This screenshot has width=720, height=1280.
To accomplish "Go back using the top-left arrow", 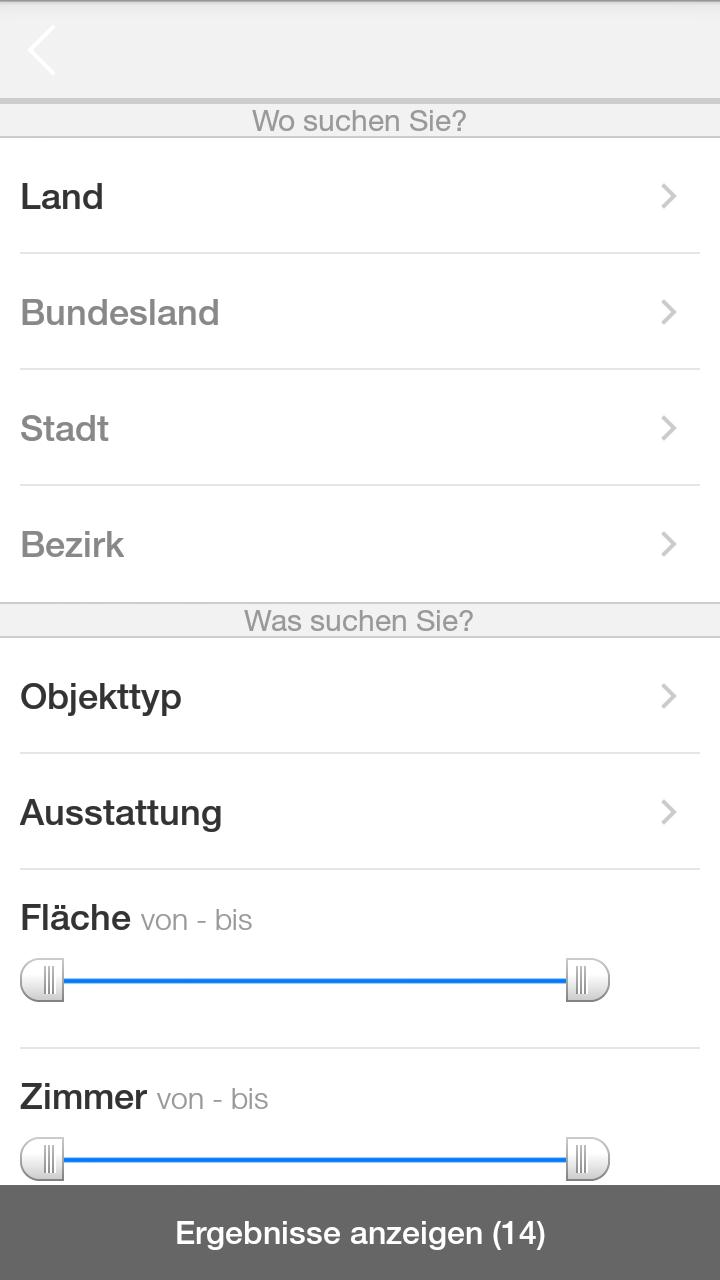I will (x=42, y=51).
